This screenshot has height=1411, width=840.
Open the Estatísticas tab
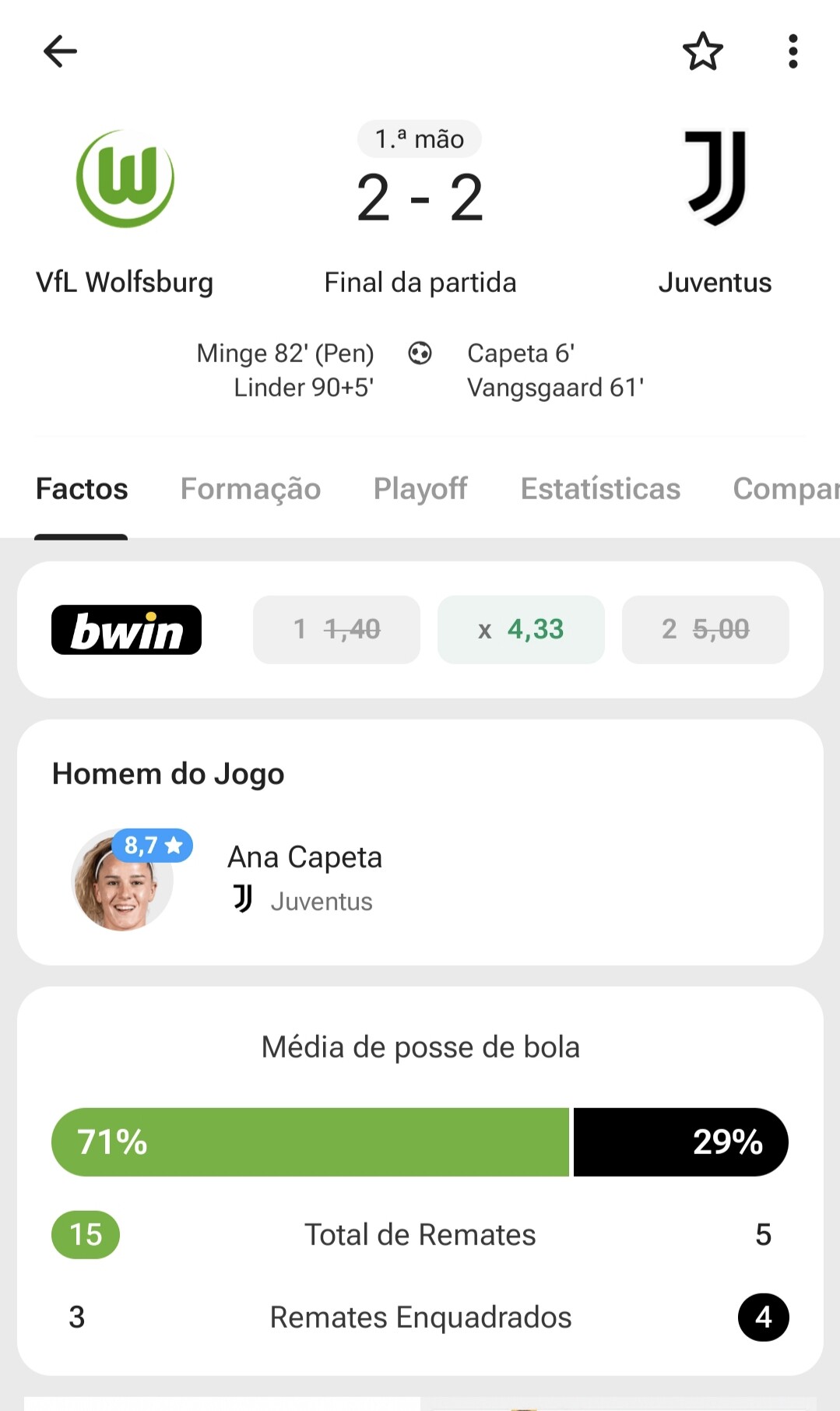600,489
